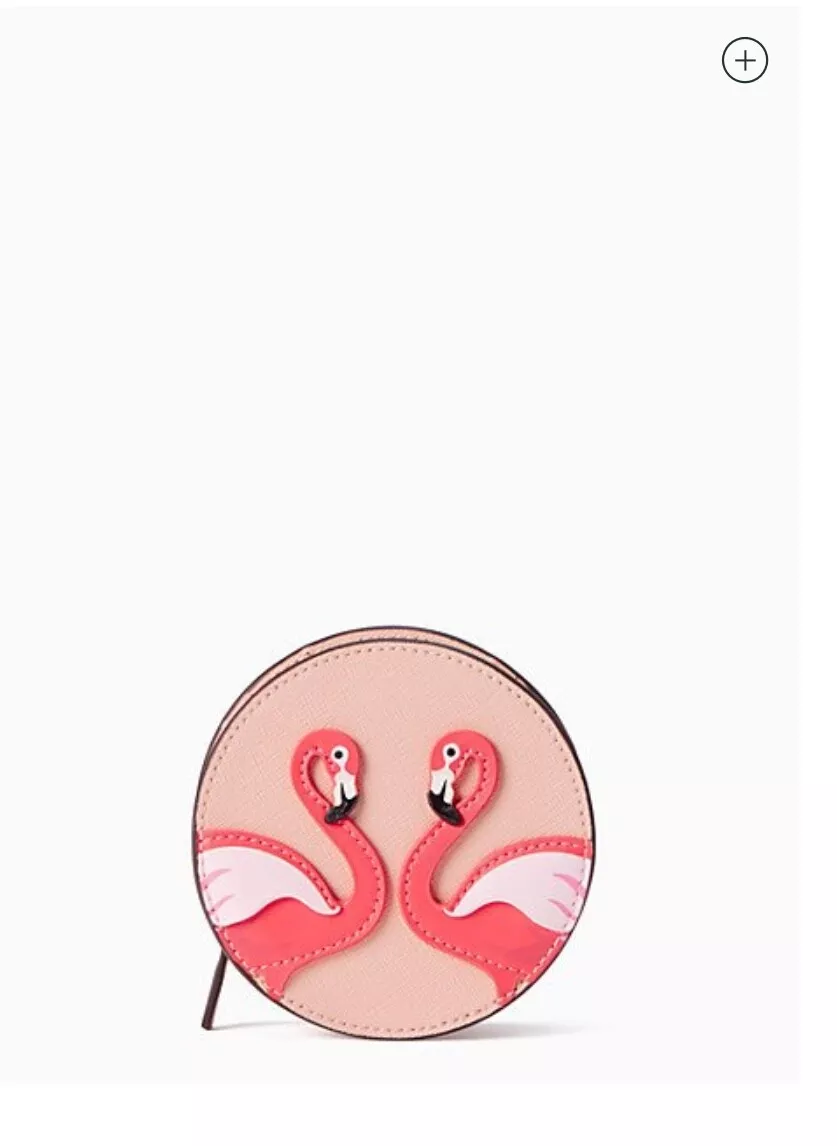Tap the plus icon to zoom the image

(745, 61)
